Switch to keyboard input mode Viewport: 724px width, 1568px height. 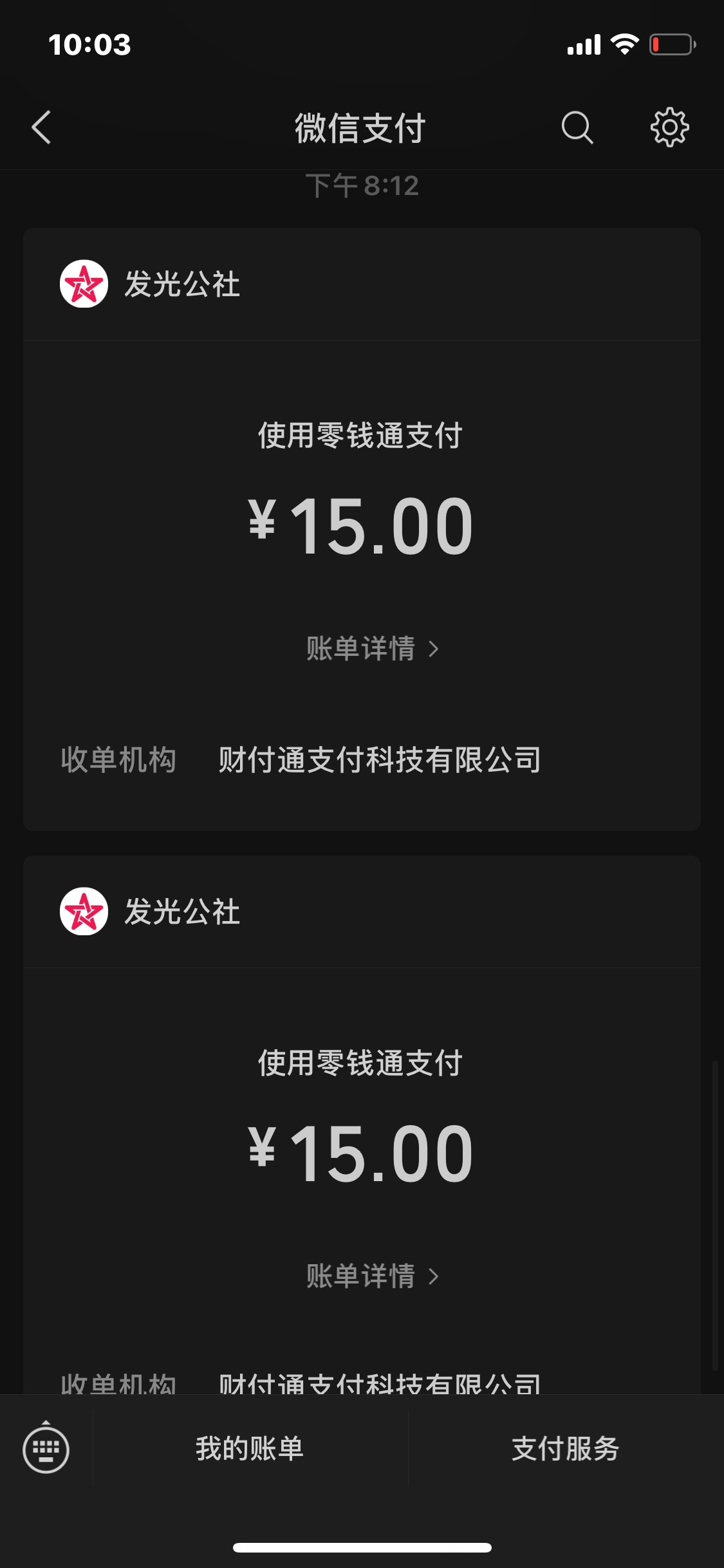(46, 1449)
